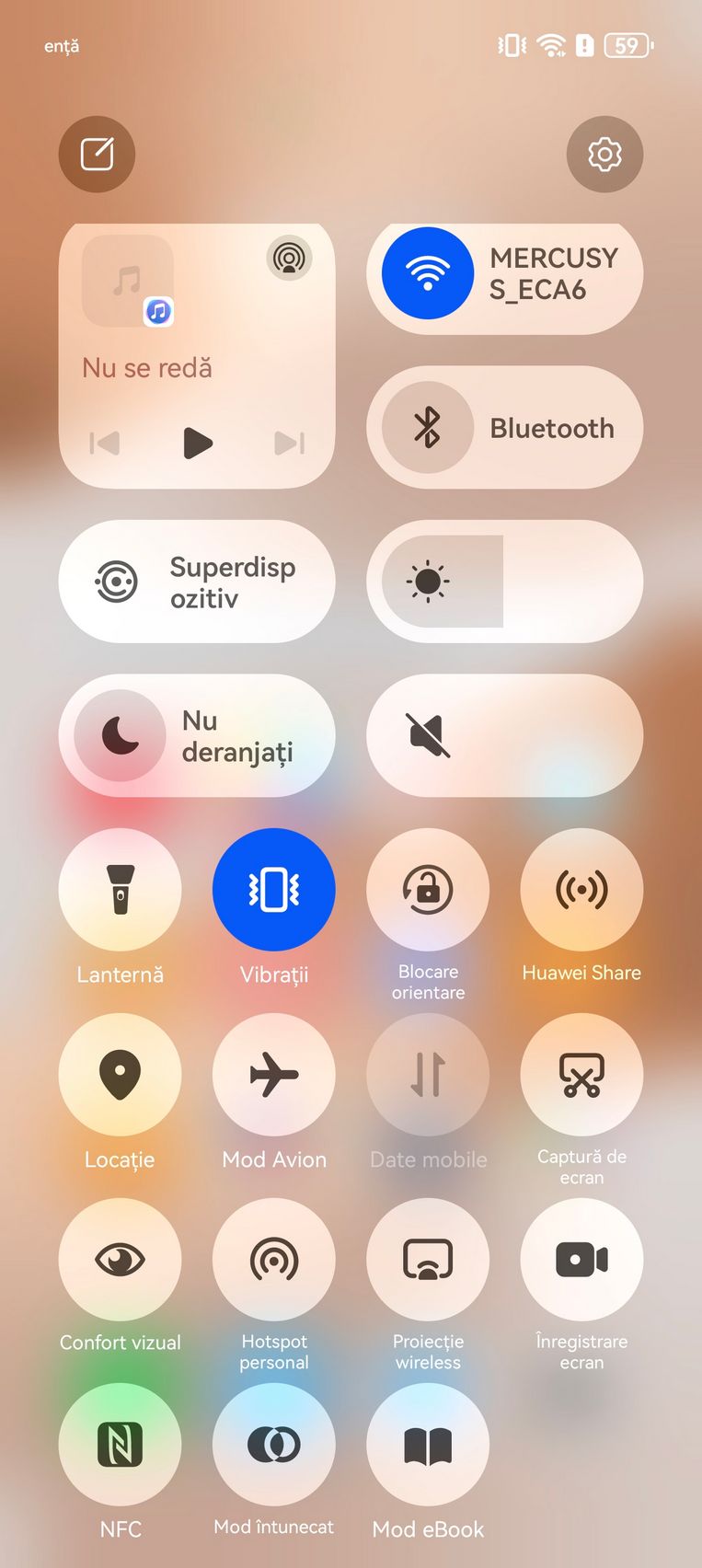702x1568 pixels.
Task: Turn on Hotspot personal
Action: coord(274,1260)
